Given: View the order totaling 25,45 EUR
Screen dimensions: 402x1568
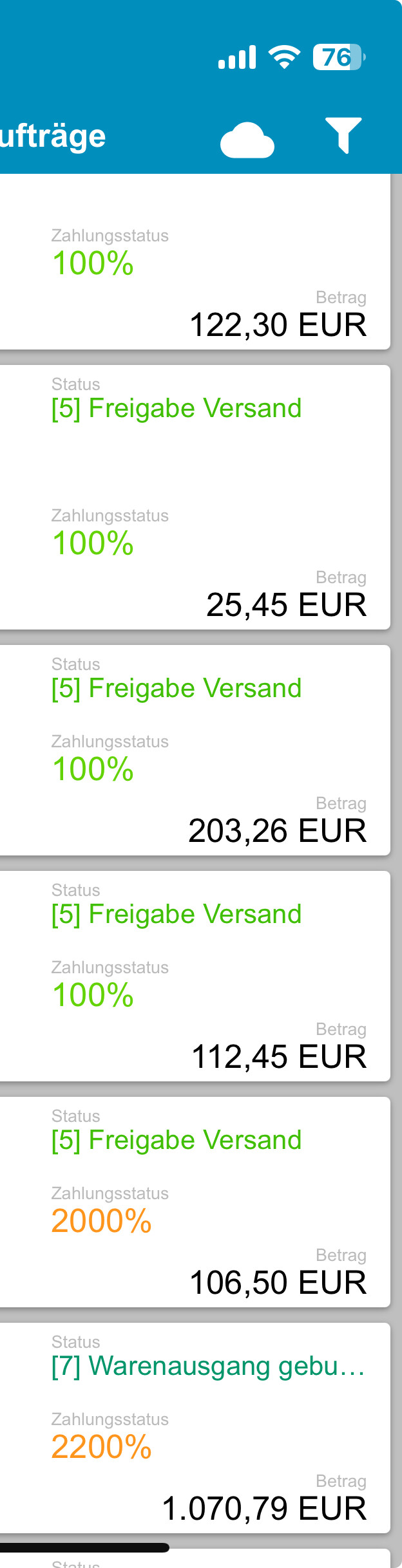Looking at the screenshot, I should [x=193, y=497].
